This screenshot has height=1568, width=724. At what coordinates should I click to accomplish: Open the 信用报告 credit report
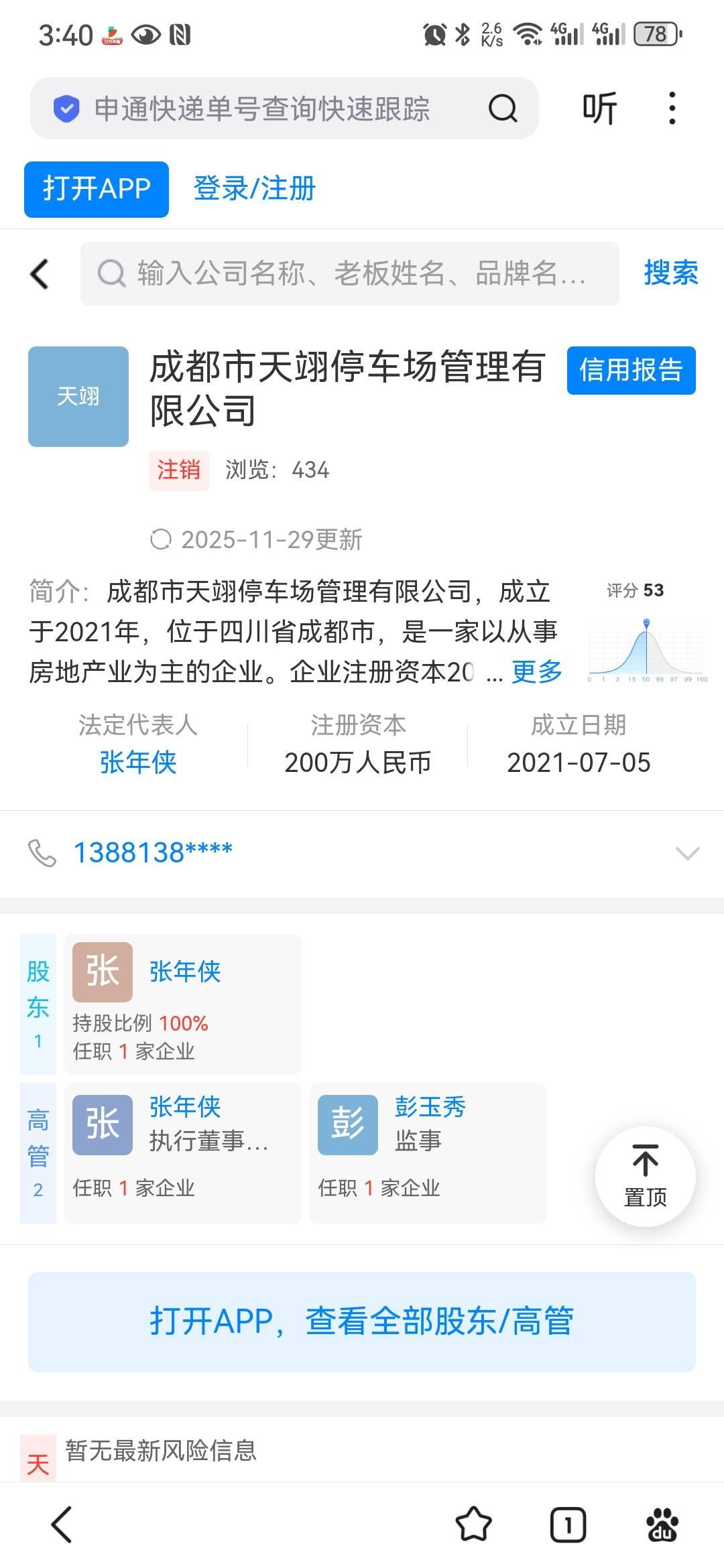click(631, 371)
